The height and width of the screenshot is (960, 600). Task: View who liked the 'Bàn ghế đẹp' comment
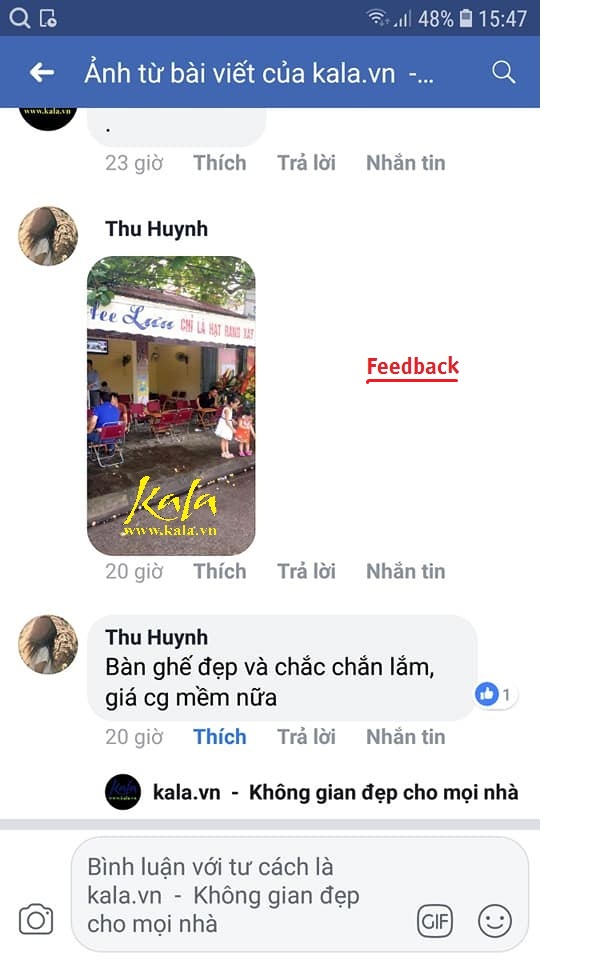[x=496, y=694]
